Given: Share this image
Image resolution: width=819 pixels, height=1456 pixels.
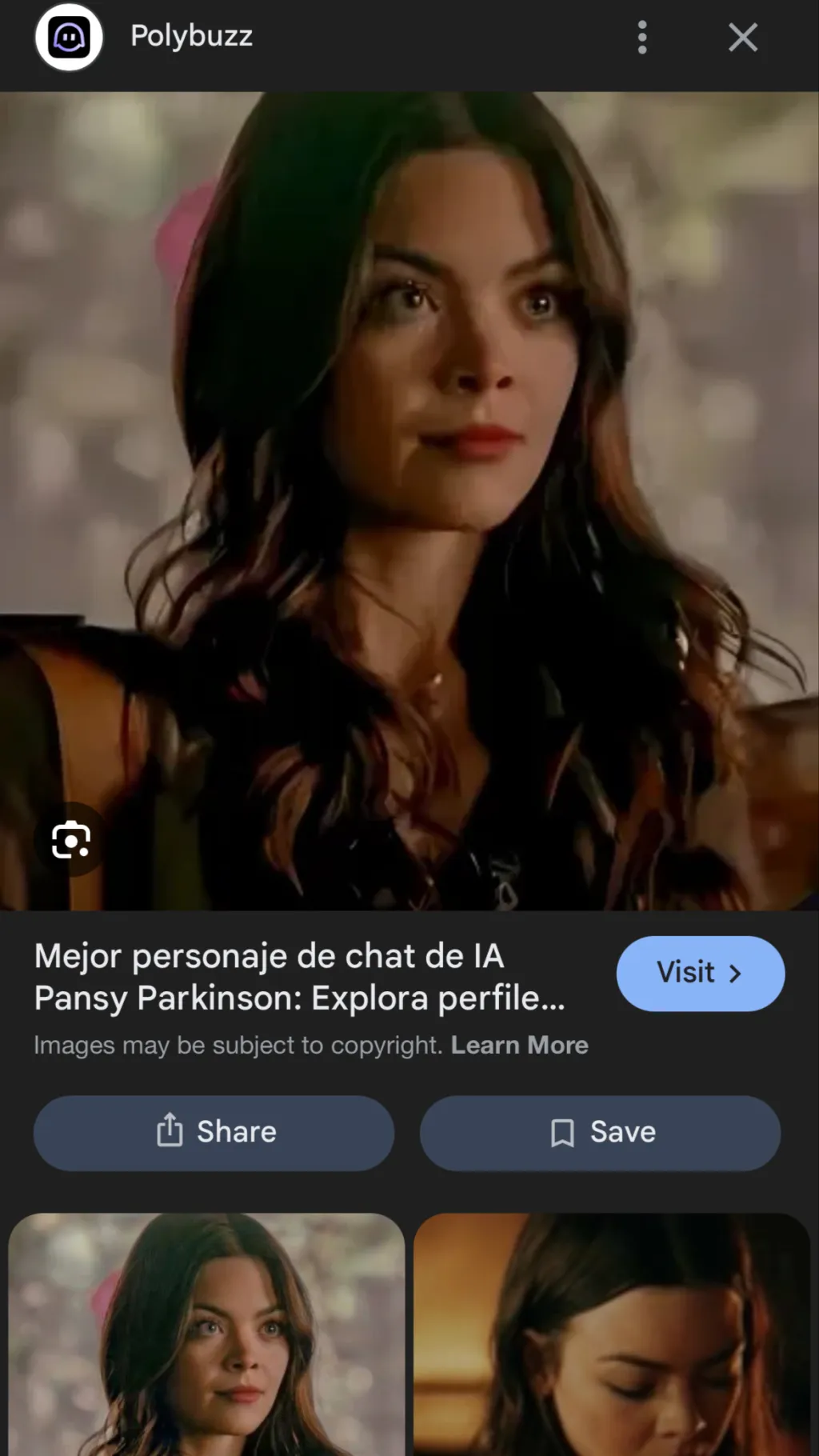Looking at the screenshot, I should tap(214, 1132).
